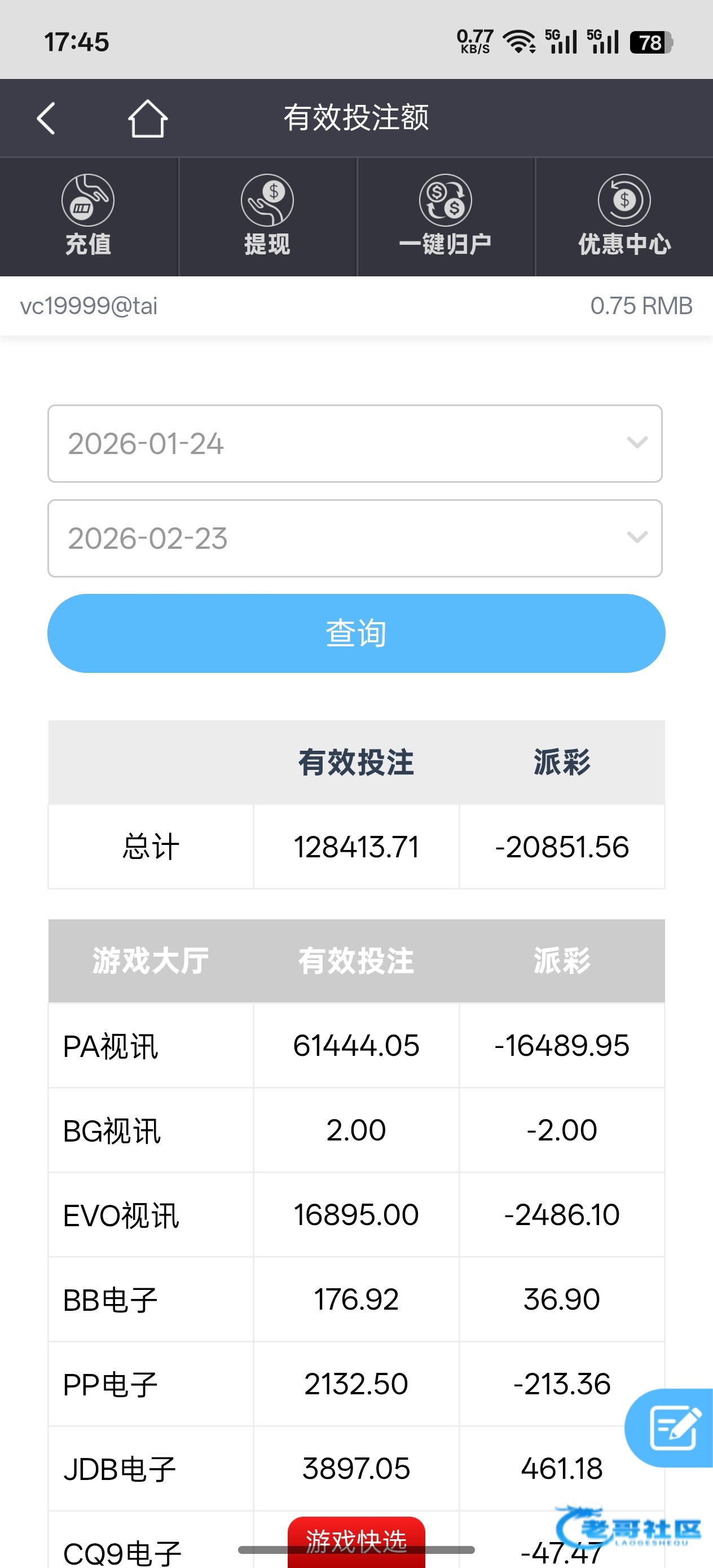Viewport: 713px width, 1568px height.
Task: Tap the 查询 query button
Action: [x=356, y=633]
